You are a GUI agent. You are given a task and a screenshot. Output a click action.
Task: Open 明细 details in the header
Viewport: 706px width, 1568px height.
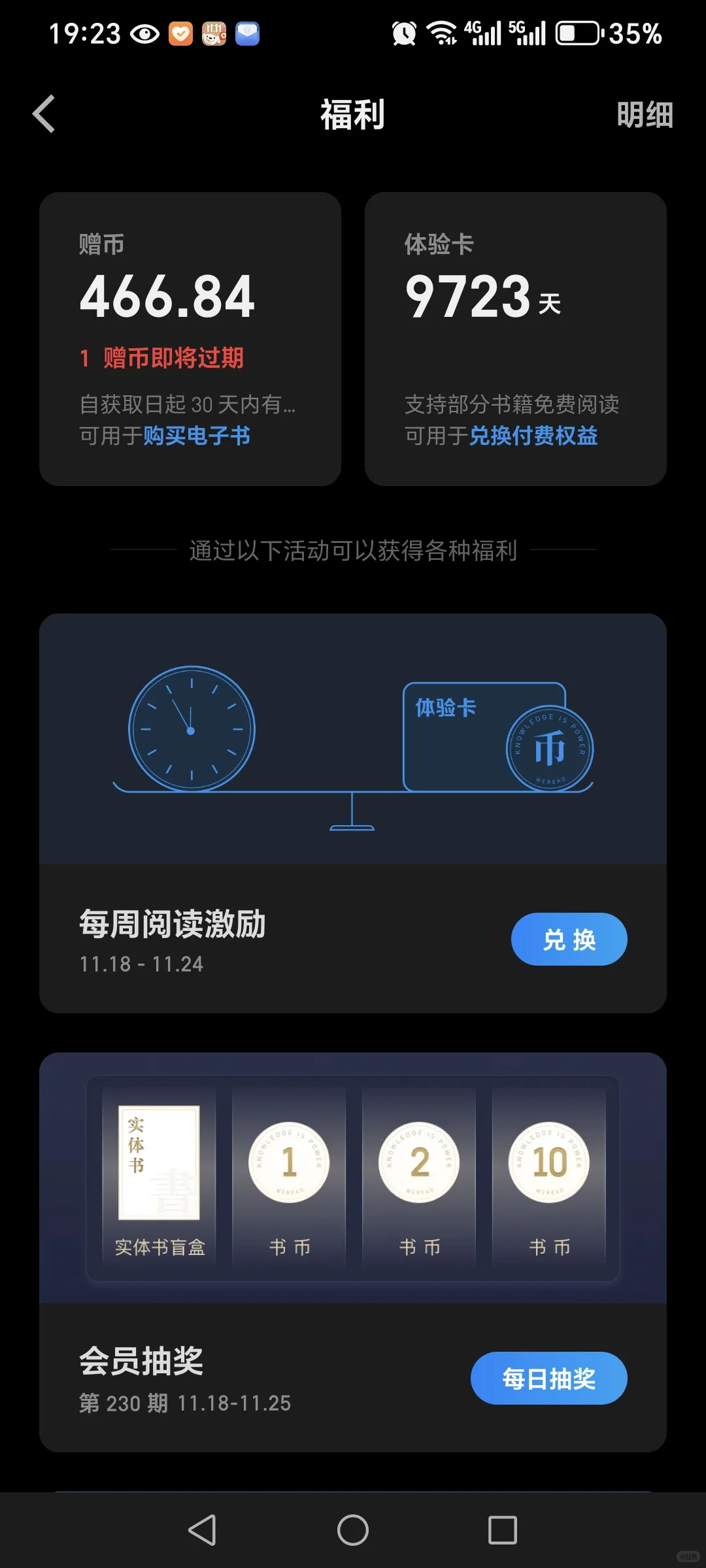645,115
